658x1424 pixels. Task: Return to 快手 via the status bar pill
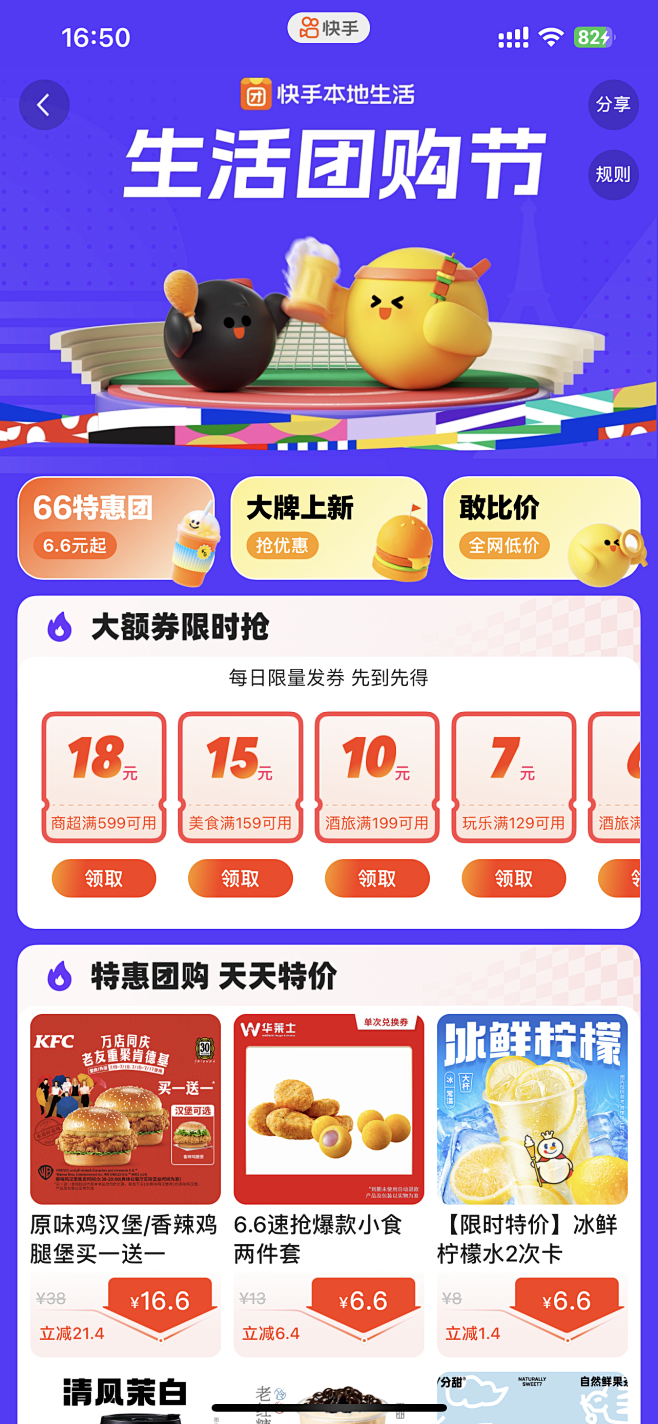click(x=329, y=28)
